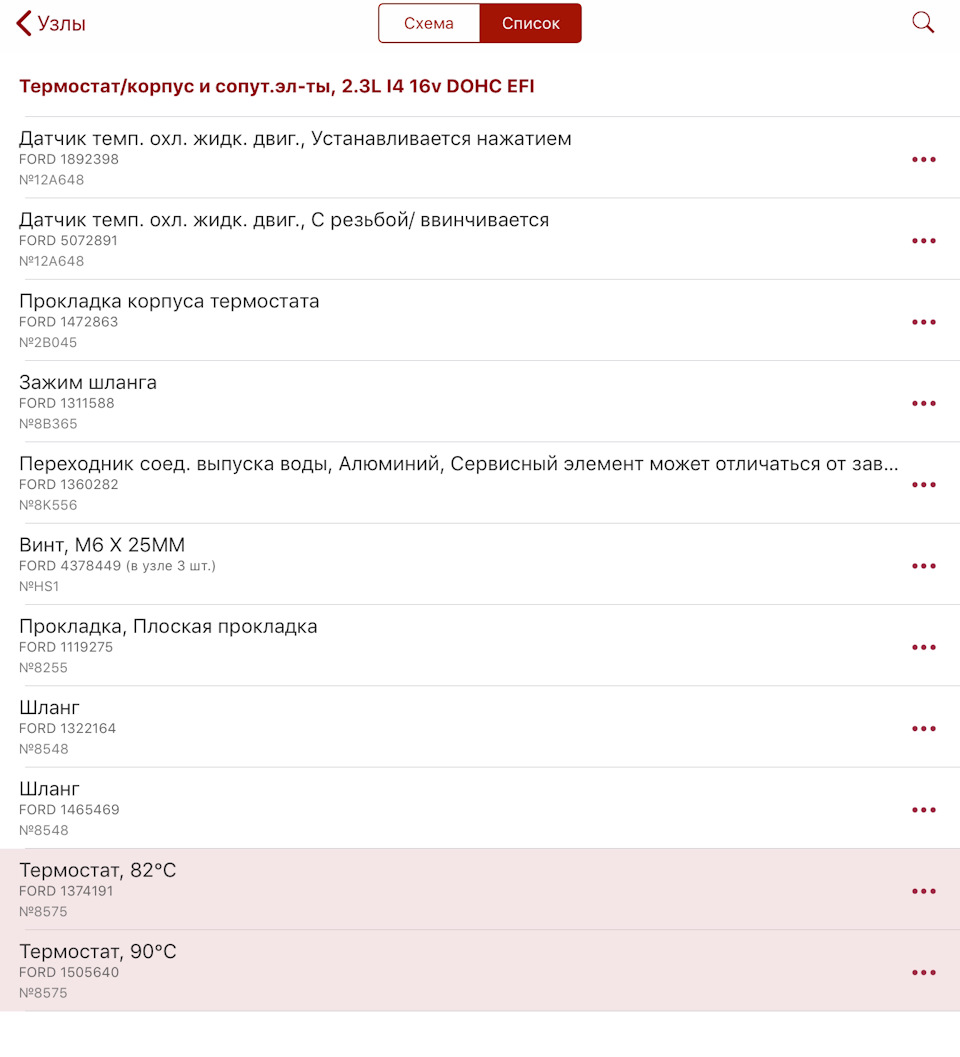Open more options for Зажим шланга
The width and height of the screenshot is (960, 1057).
pyautogui.click(x=923, y=403)
